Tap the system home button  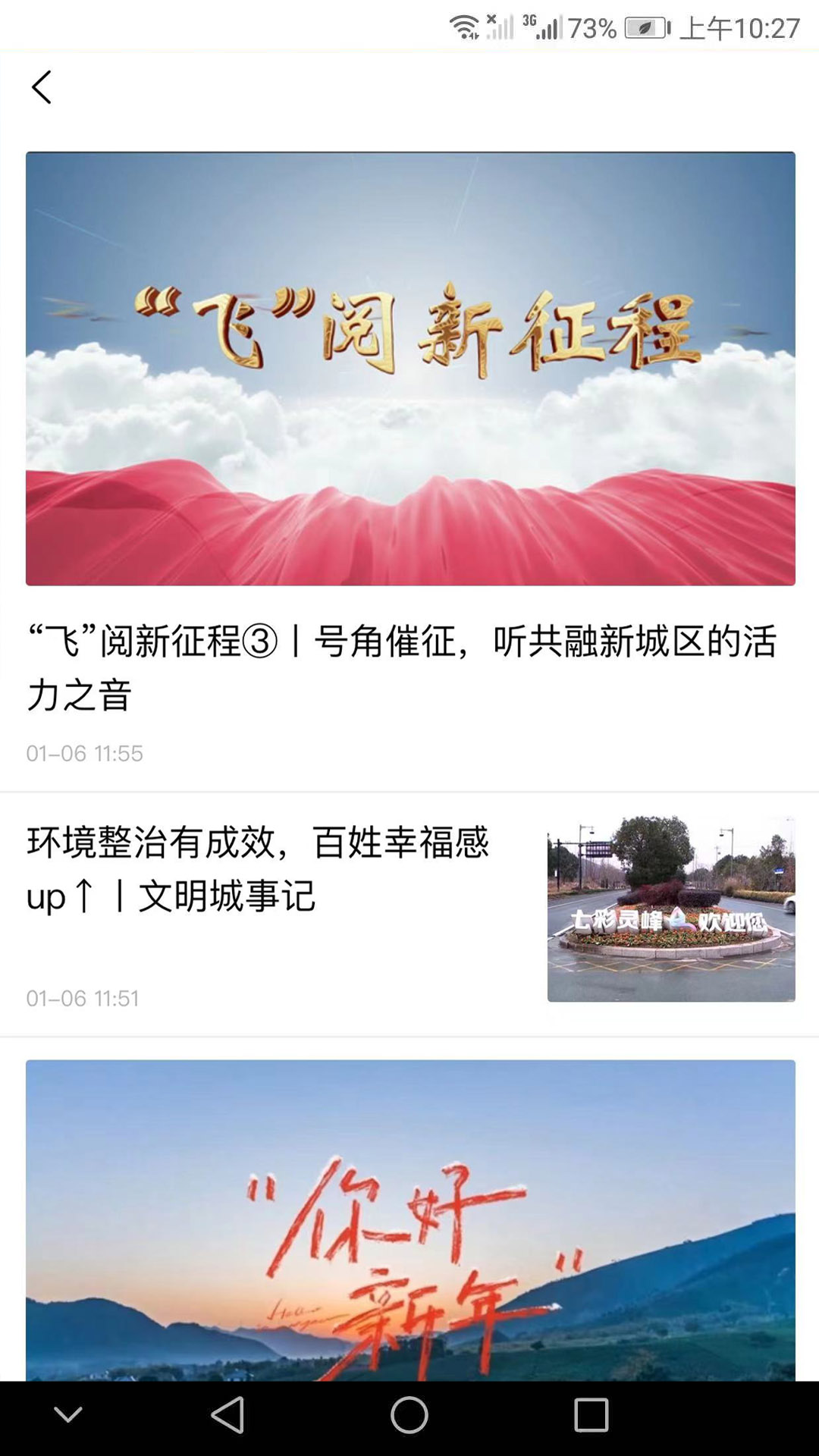[x=409, y=1415]
